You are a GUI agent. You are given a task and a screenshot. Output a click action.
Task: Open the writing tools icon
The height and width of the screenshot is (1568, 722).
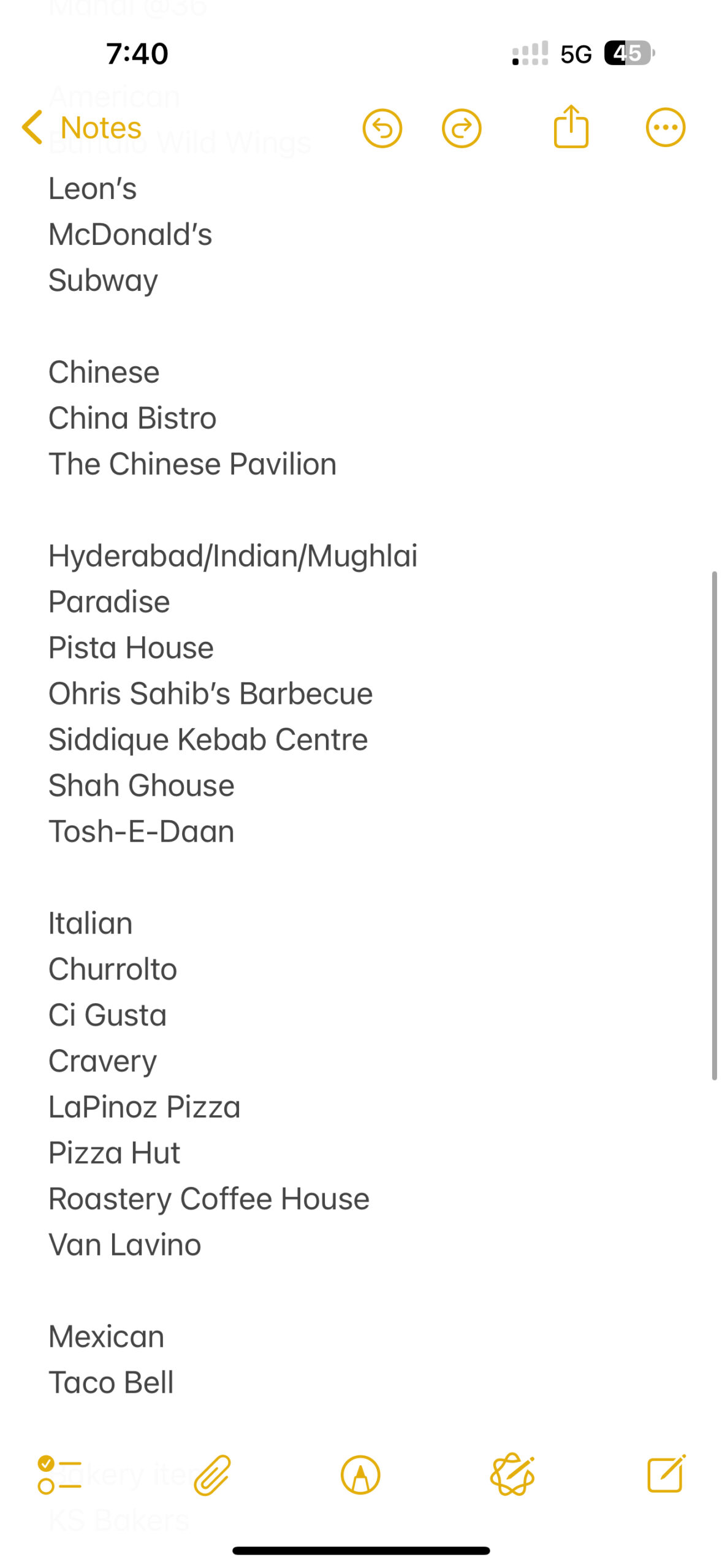512,1475
